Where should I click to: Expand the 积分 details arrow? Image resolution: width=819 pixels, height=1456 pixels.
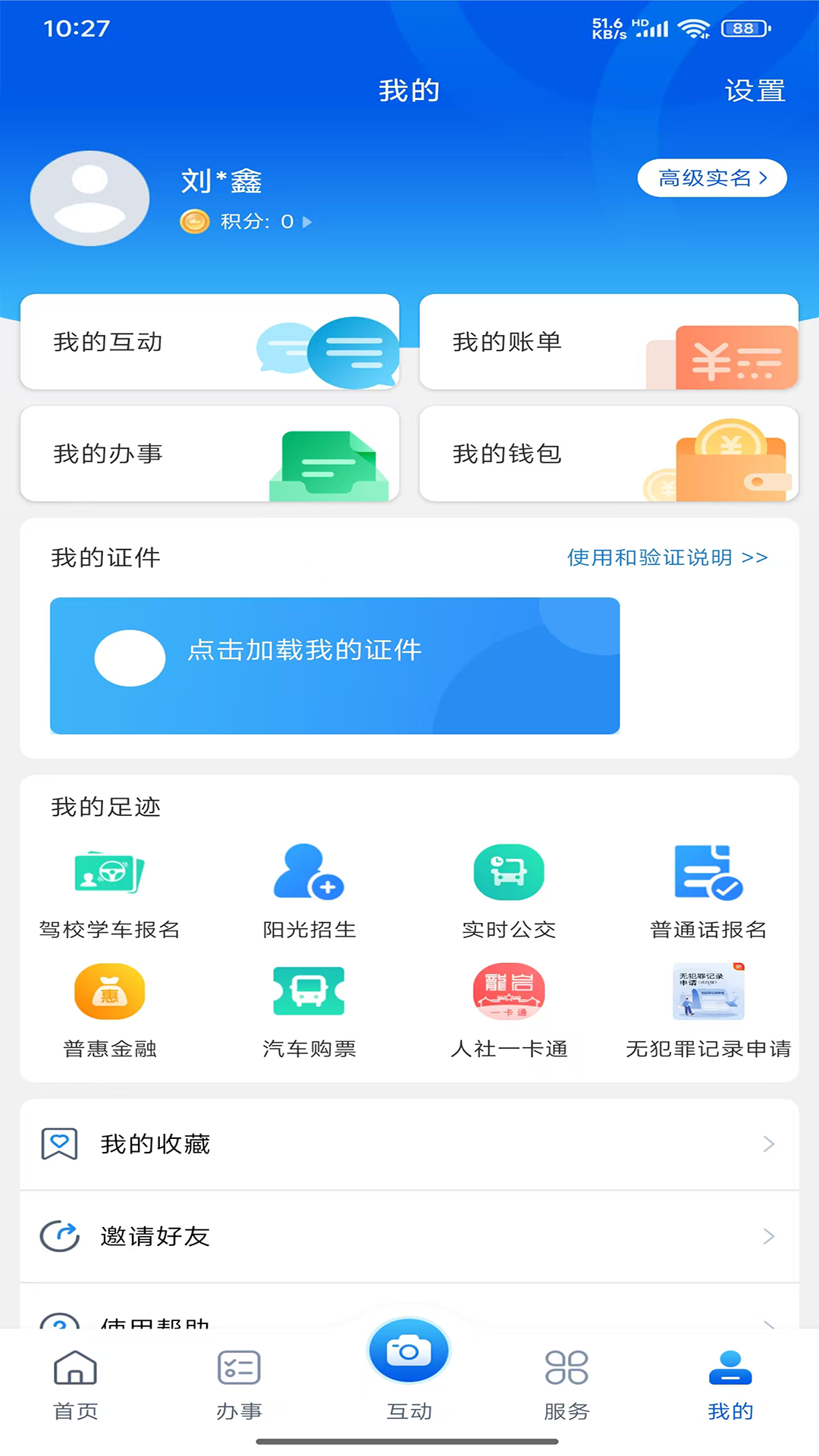pyautogui.click(x=306, y=222)
